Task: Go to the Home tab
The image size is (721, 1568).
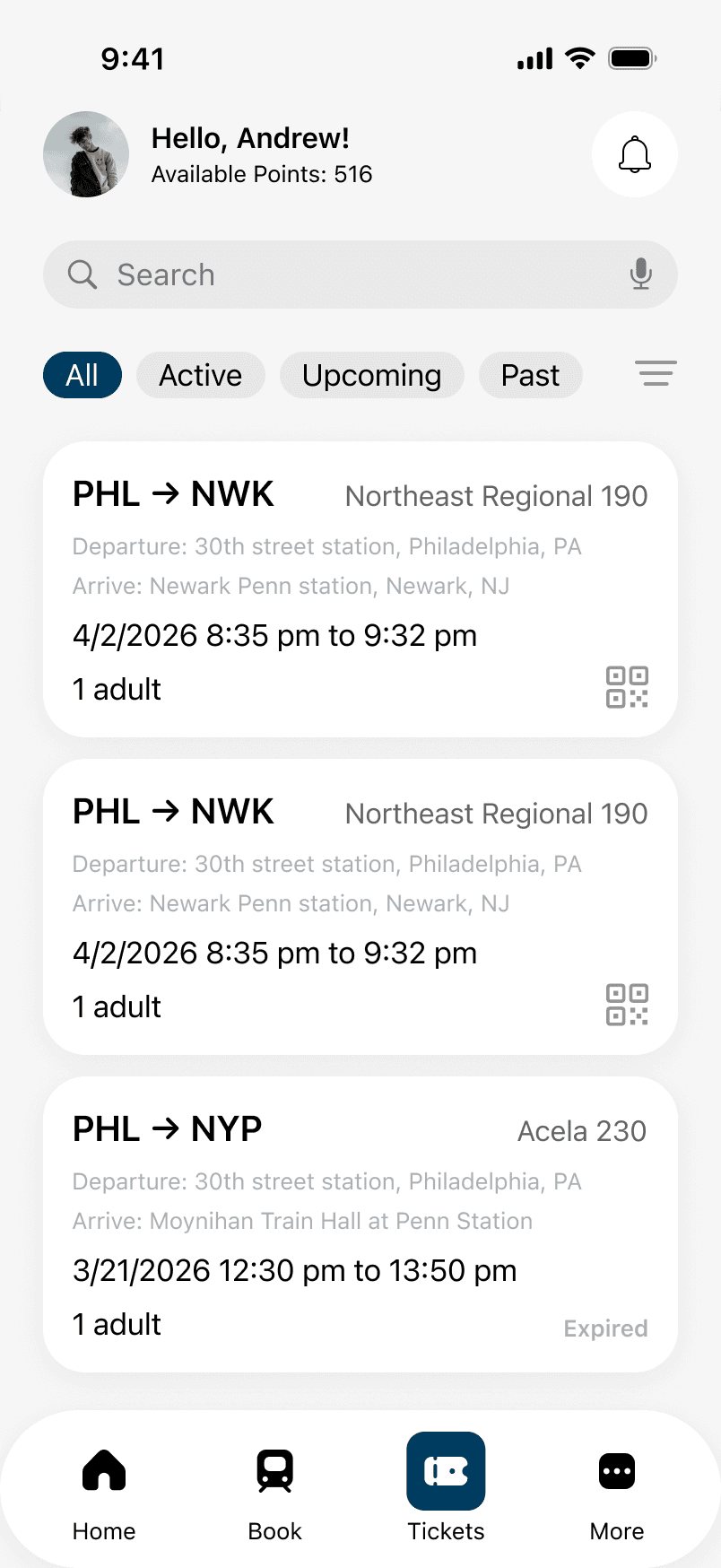Action: click(104, 1489)
